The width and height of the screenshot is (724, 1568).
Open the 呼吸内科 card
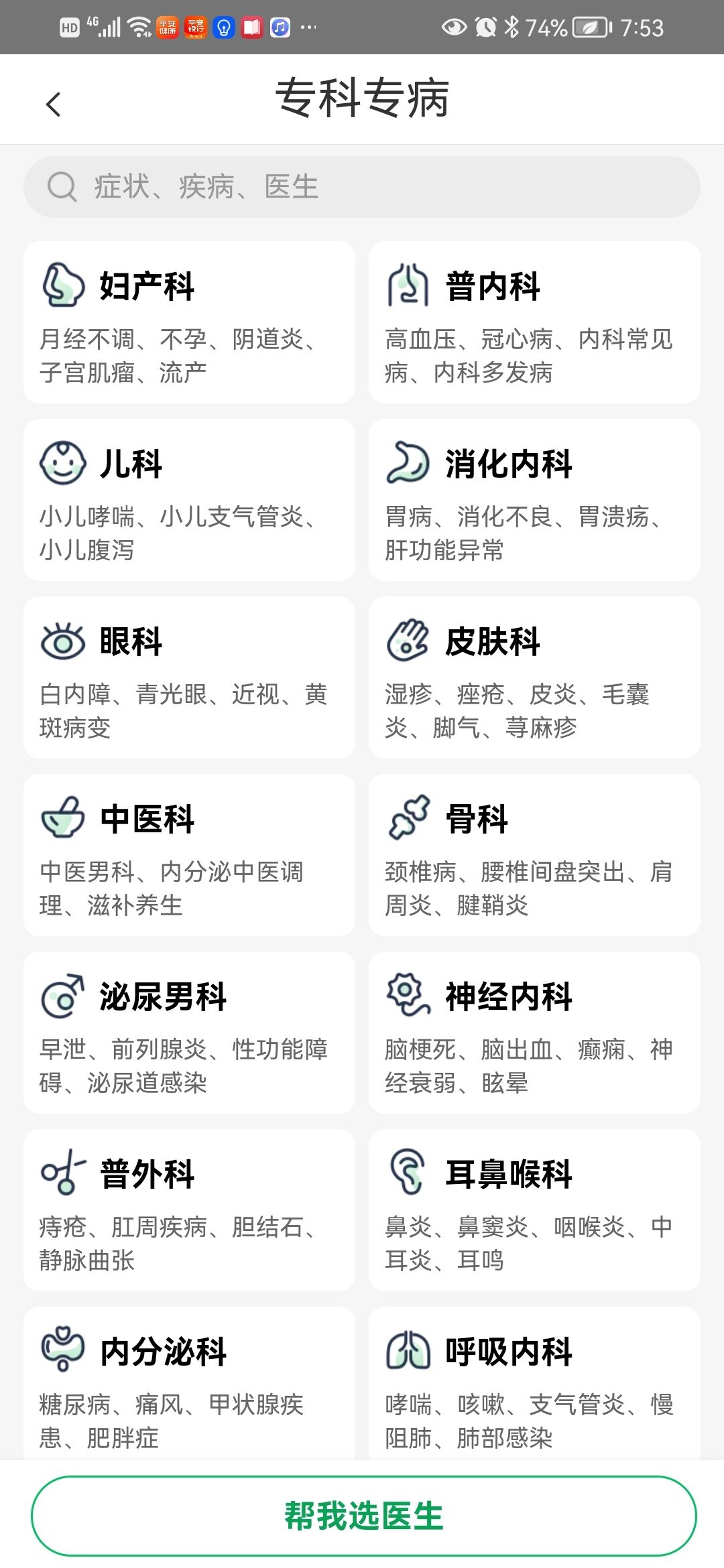[534, 1384]
